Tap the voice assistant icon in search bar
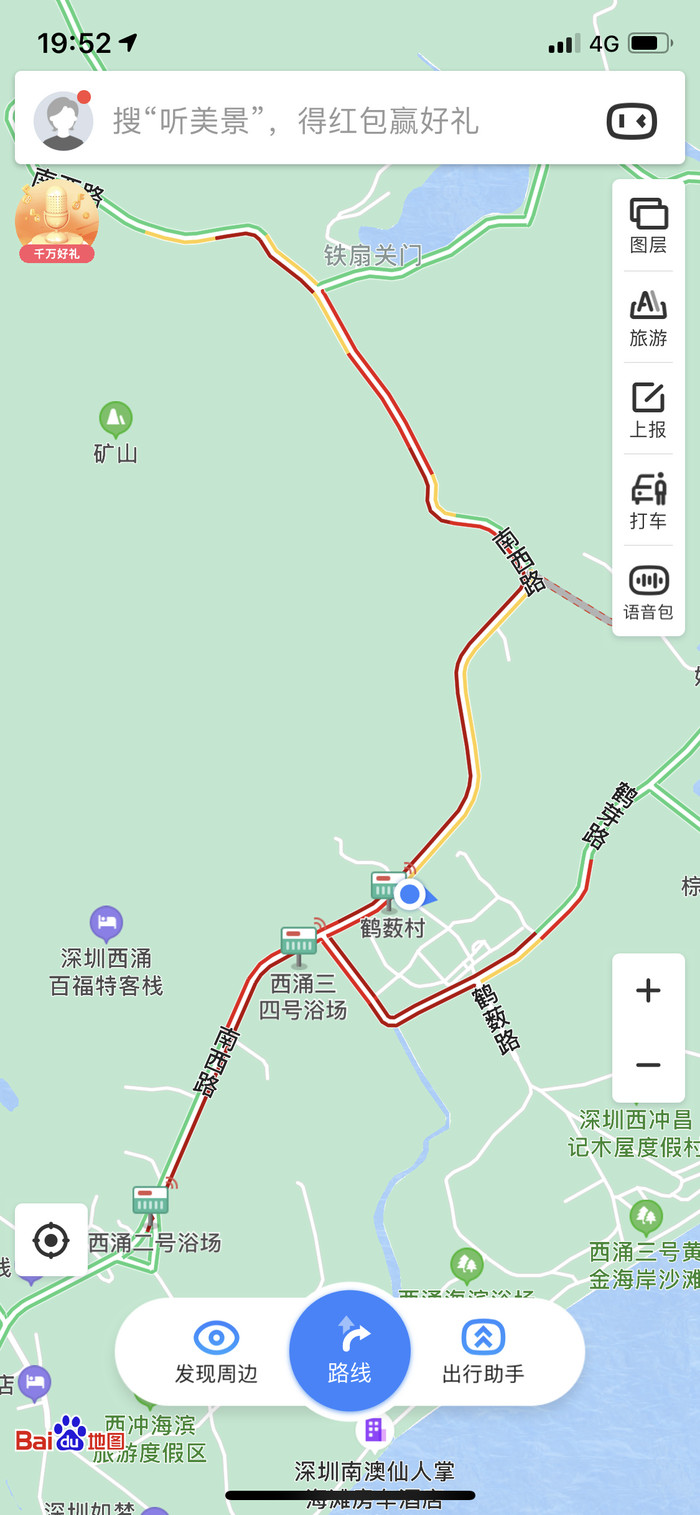This screenshot has height=1515, width=700. 632,122
